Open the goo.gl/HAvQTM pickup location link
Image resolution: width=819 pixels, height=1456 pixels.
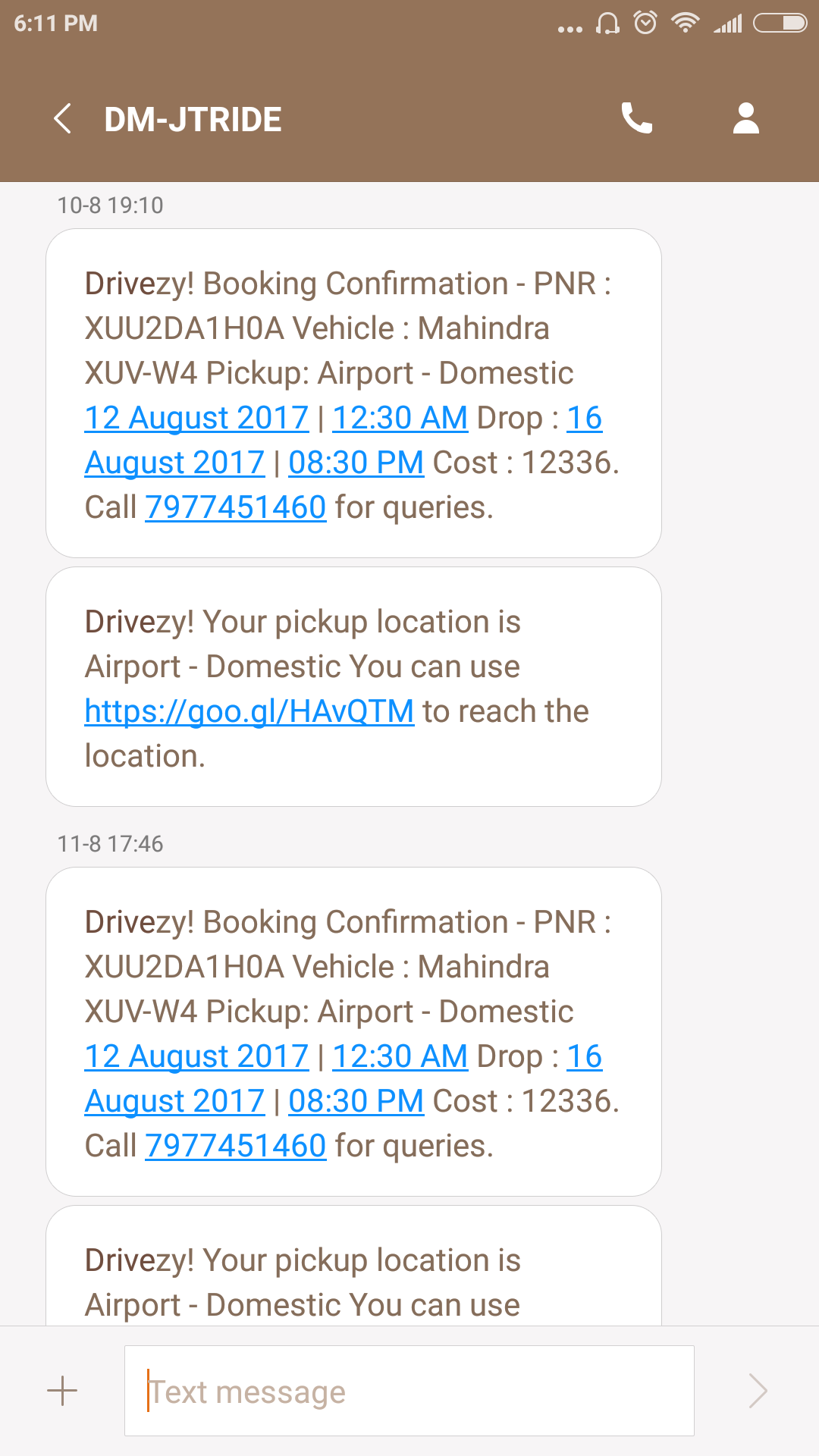pos(249,711)
